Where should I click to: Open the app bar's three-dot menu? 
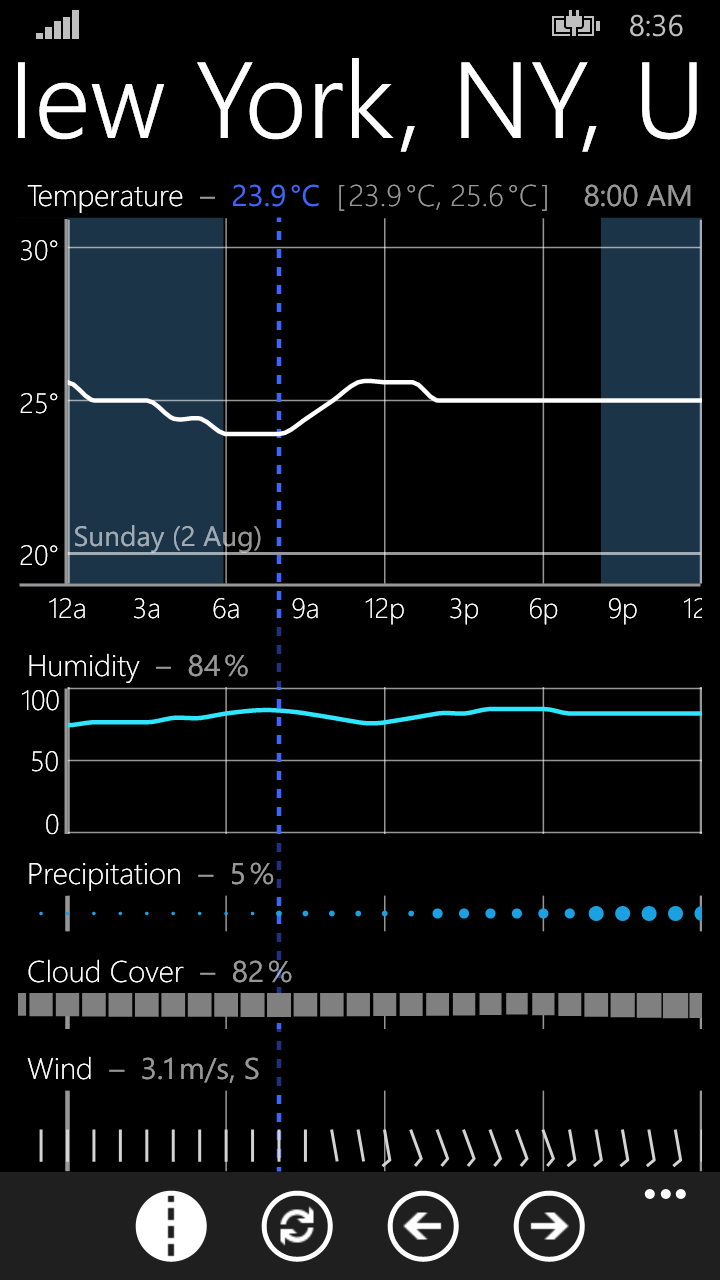click(x=666, y=1194)
